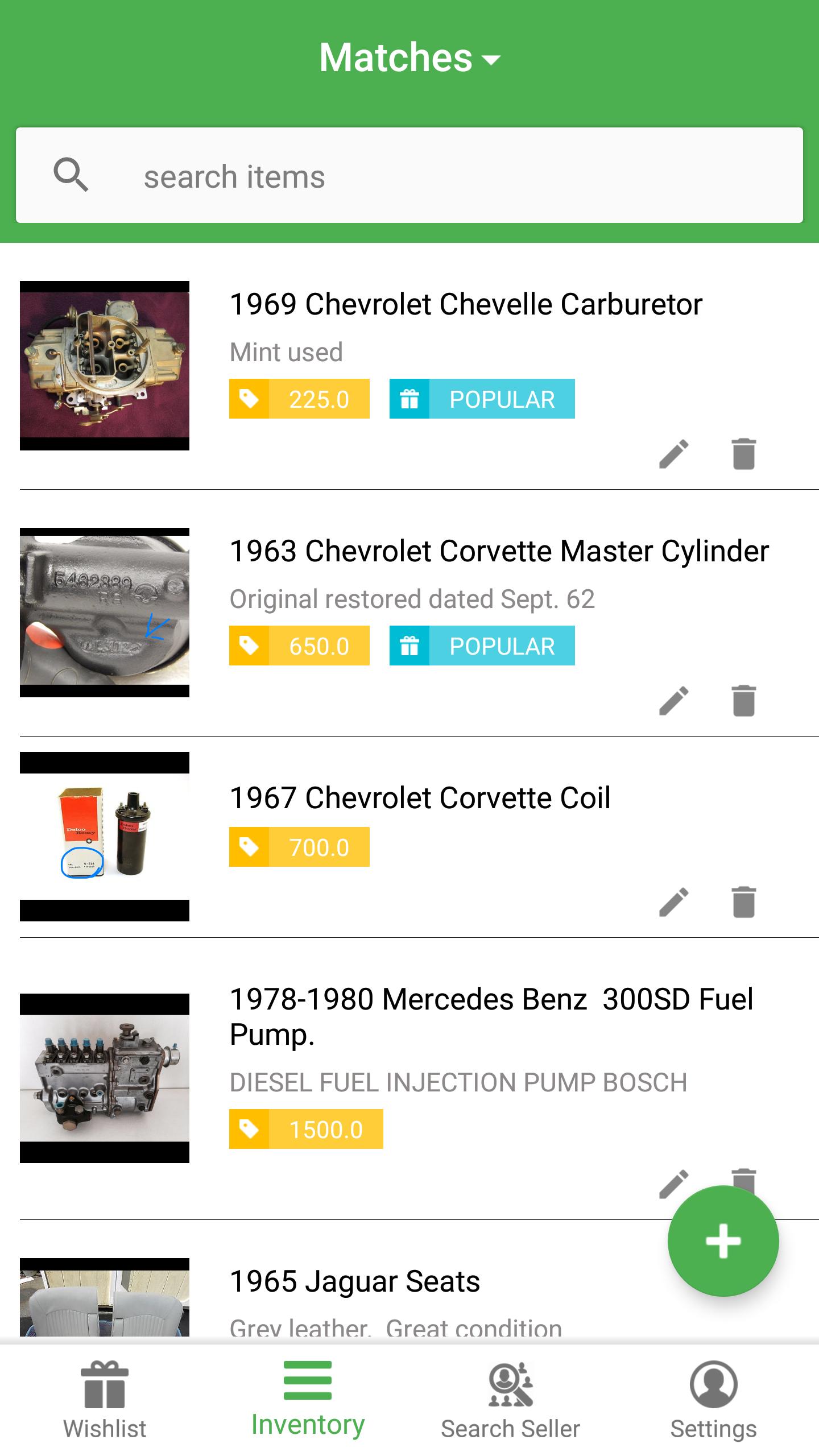Screen dimensions: 819x1456
Task: Toggle the POPULAR tag on the Master Cylinder
Action: coord(482,645)
